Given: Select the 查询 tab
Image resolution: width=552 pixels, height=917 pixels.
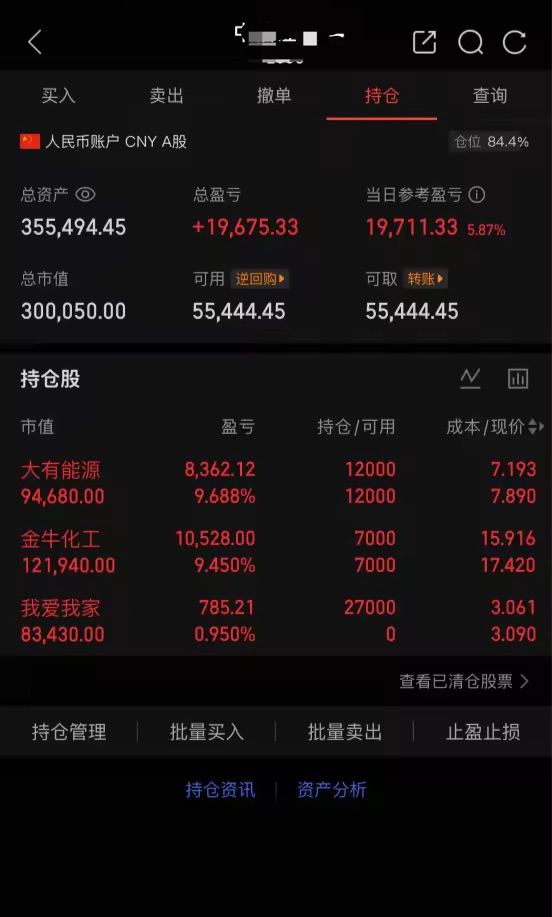Looking at the screenshot, I should click(x=490, y=96).
